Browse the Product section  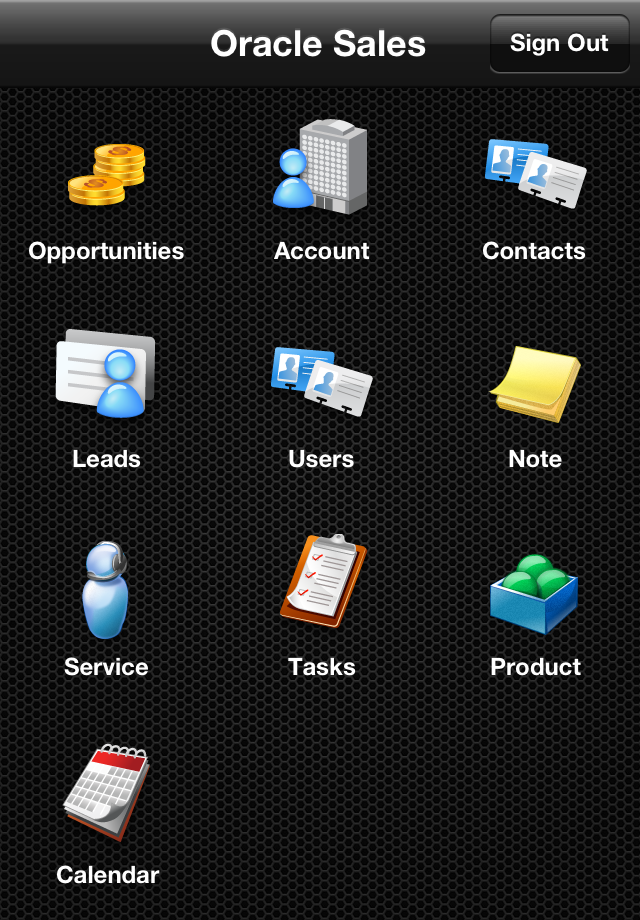click(535, 593)
